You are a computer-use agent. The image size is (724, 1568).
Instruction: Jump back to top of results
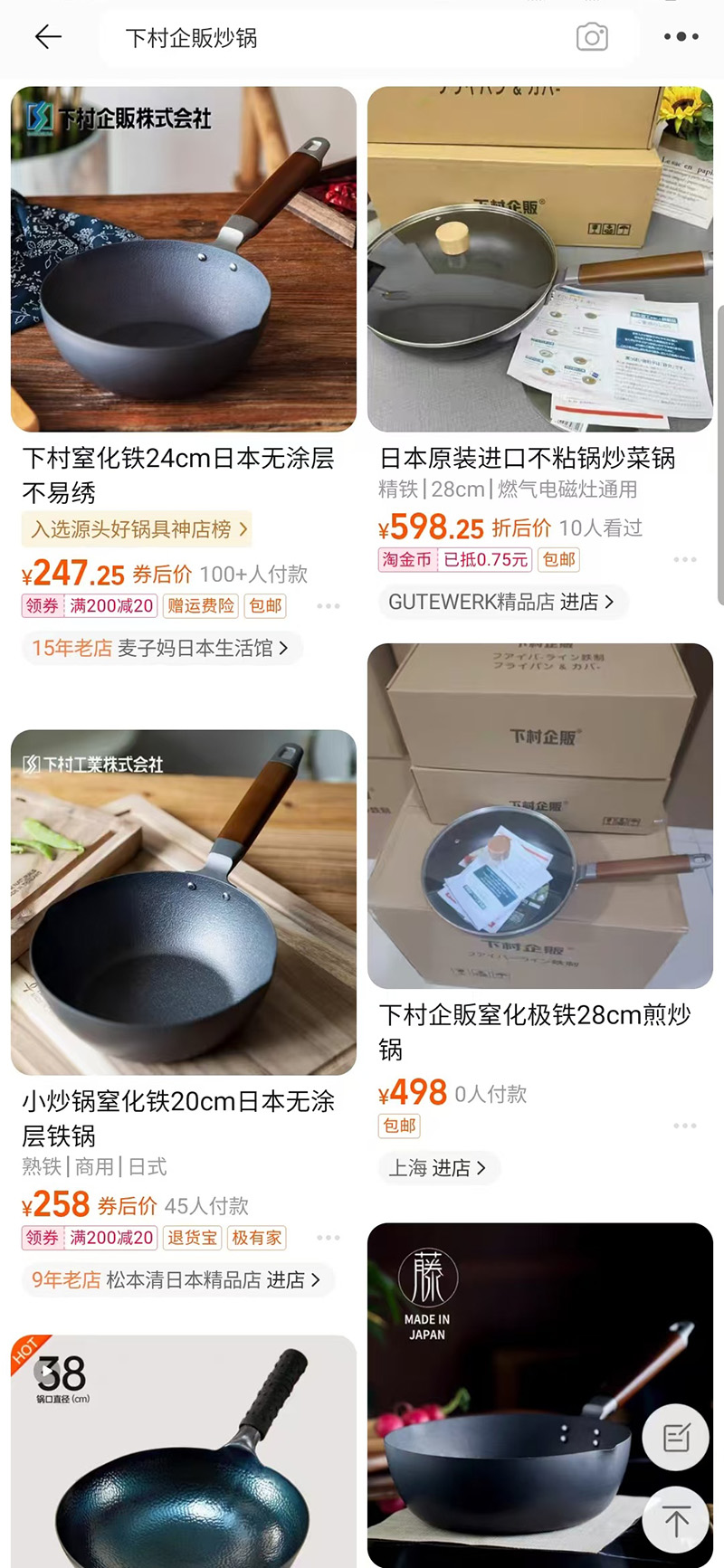[x=676, y=1520]
